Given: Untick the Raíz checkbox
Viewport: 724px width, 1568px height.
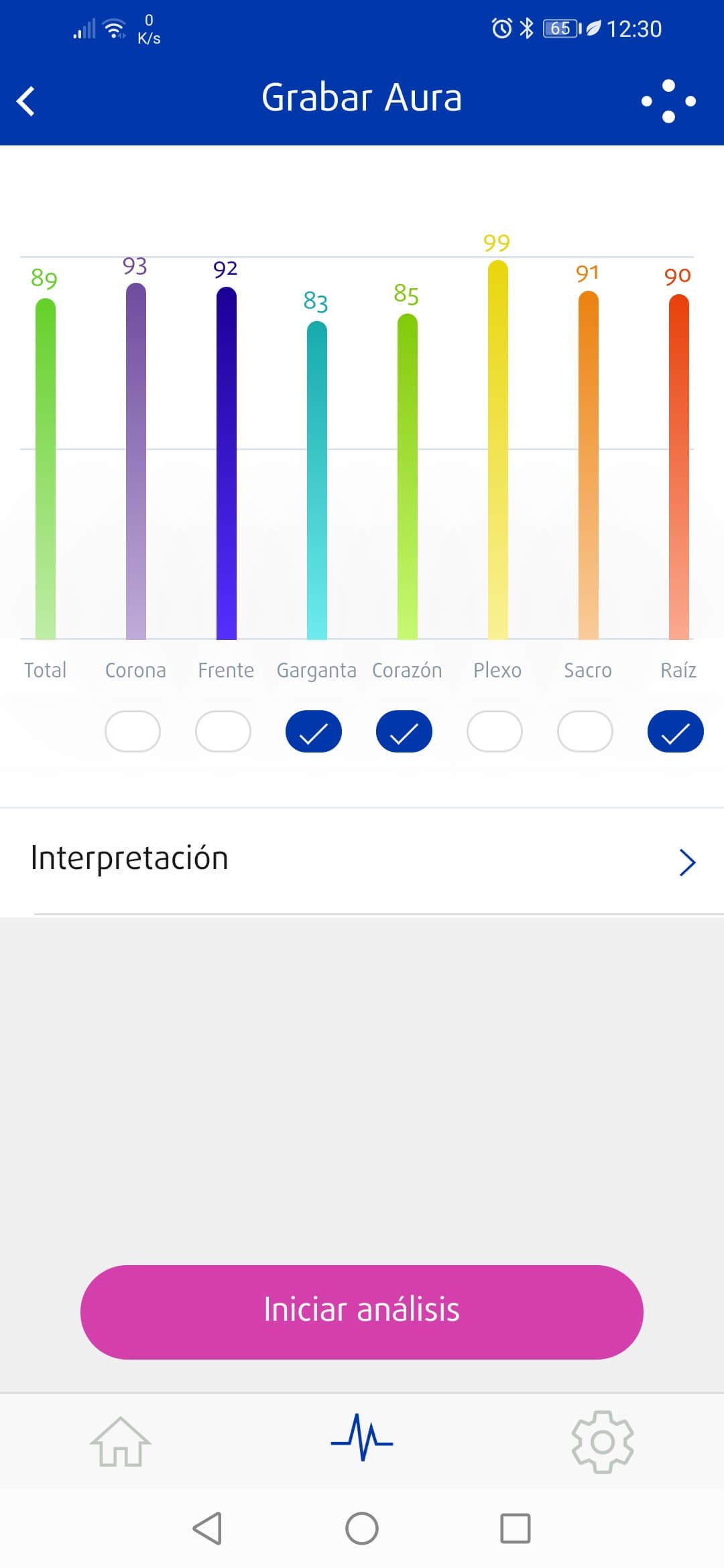Looking at the screenshot, I should coord(676,731).
